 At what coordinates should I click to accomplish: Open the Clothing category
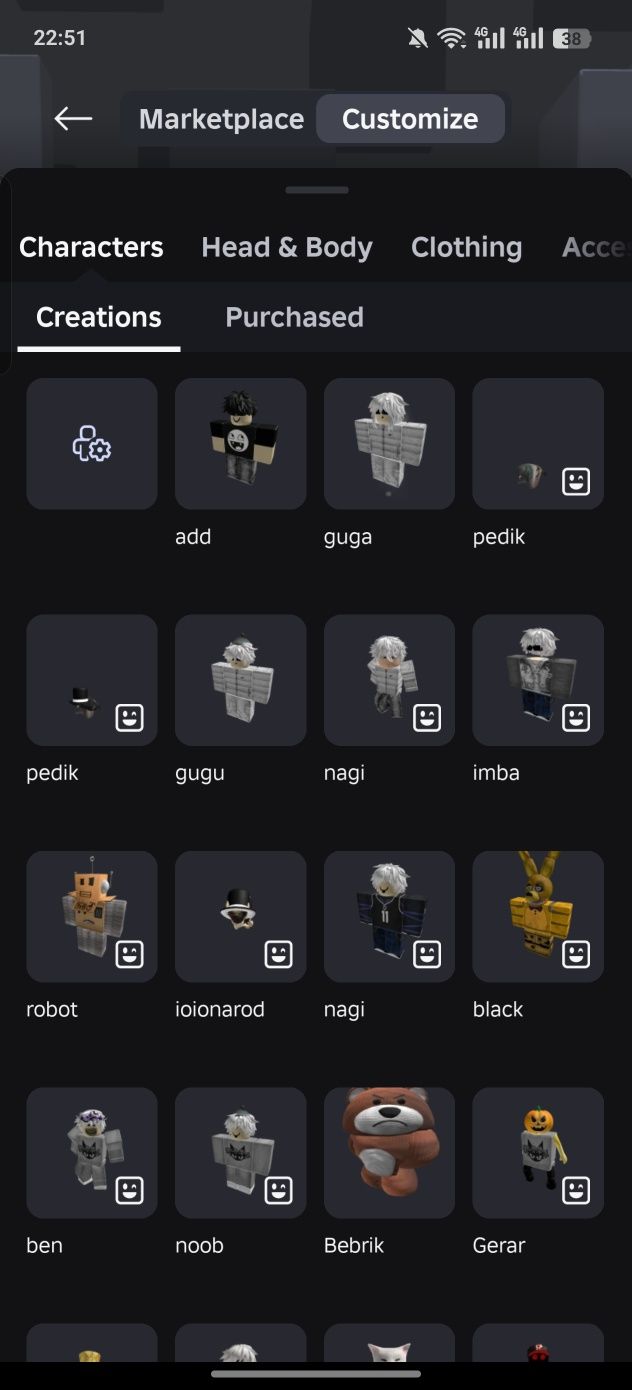(x=466, y=247)
